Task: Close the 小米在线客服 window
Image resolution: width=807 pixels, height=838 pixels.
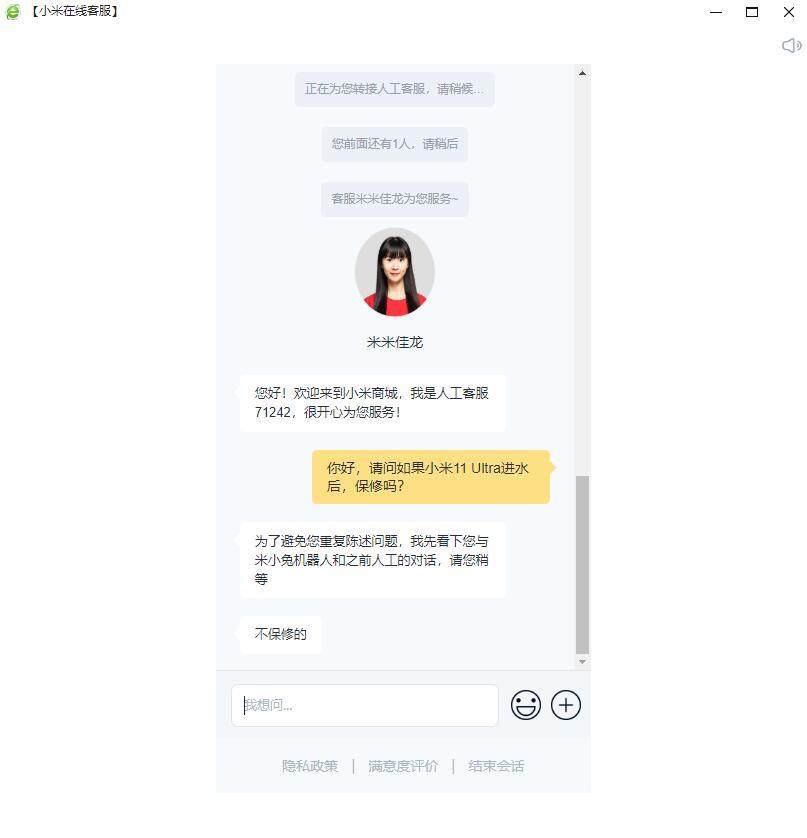Action: [x=788, y=12]
